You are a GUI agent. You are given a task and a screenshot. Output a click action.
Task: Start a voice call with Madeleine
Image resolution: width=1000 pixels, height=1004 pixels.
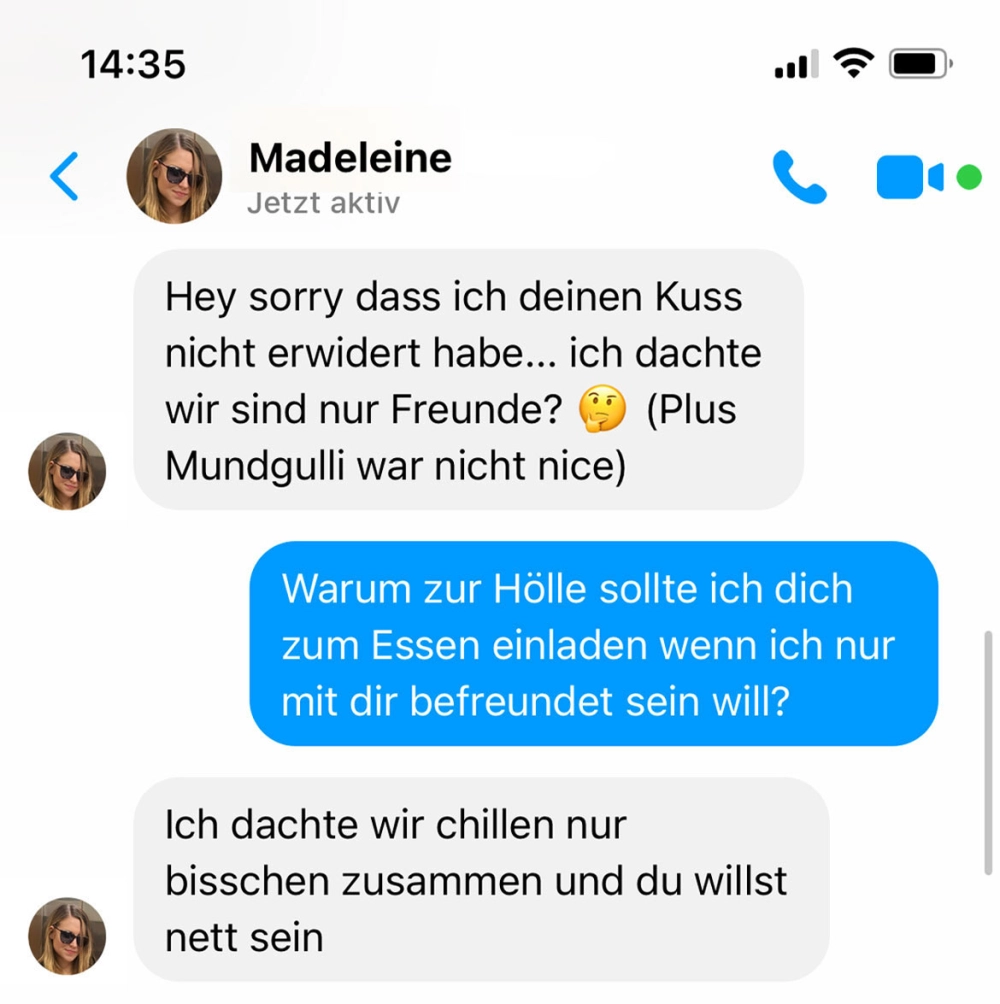tap(799, 177)
